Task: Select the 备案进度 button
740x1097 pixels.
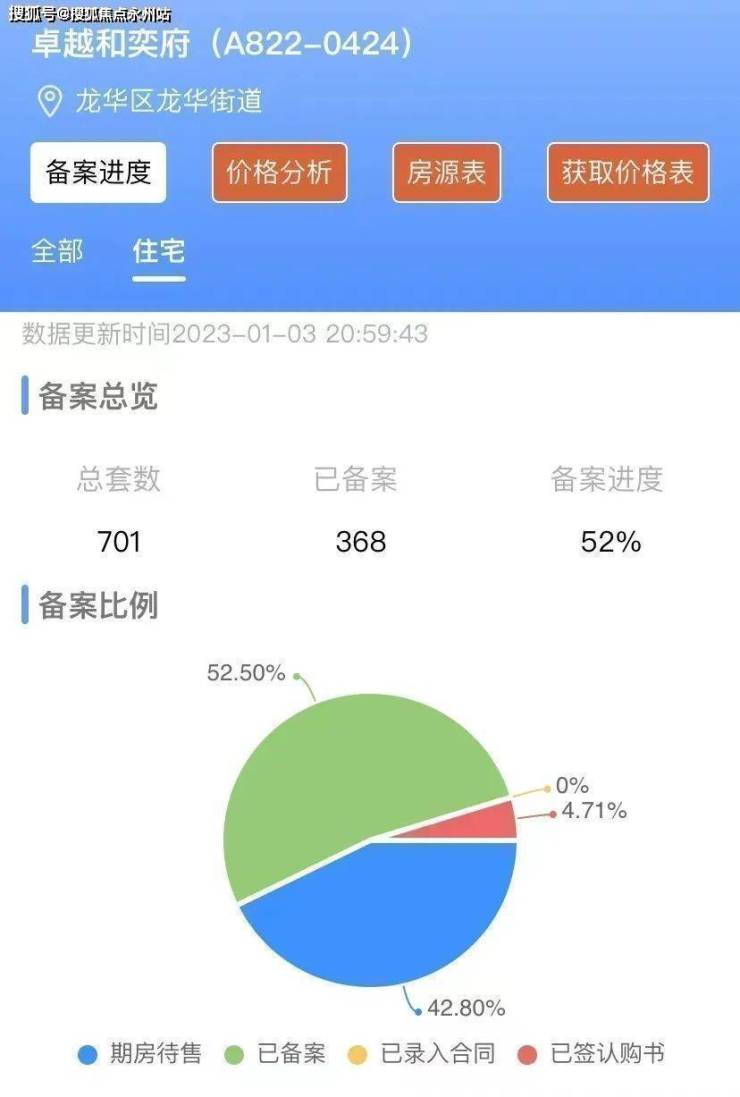Action: click(x=98, y=172)
